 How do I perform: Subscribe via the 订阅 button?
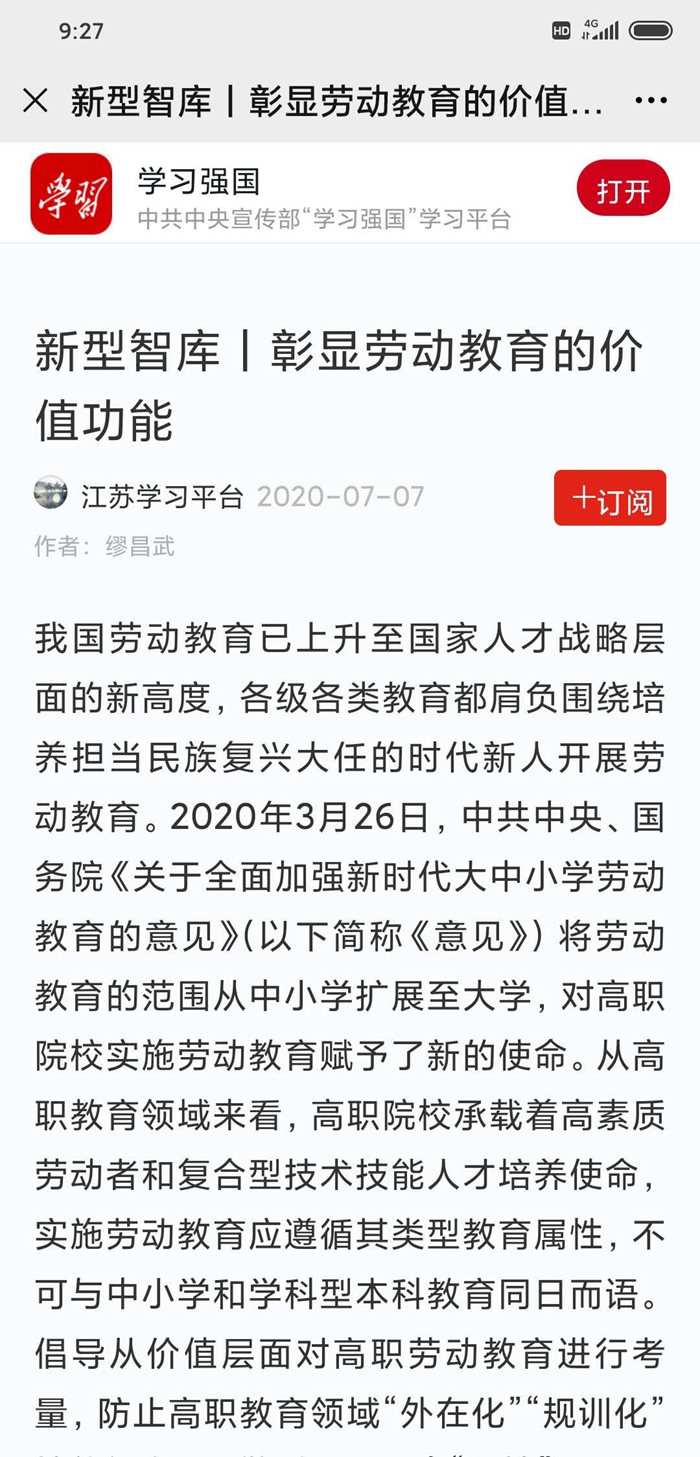[x=610, y=498]
